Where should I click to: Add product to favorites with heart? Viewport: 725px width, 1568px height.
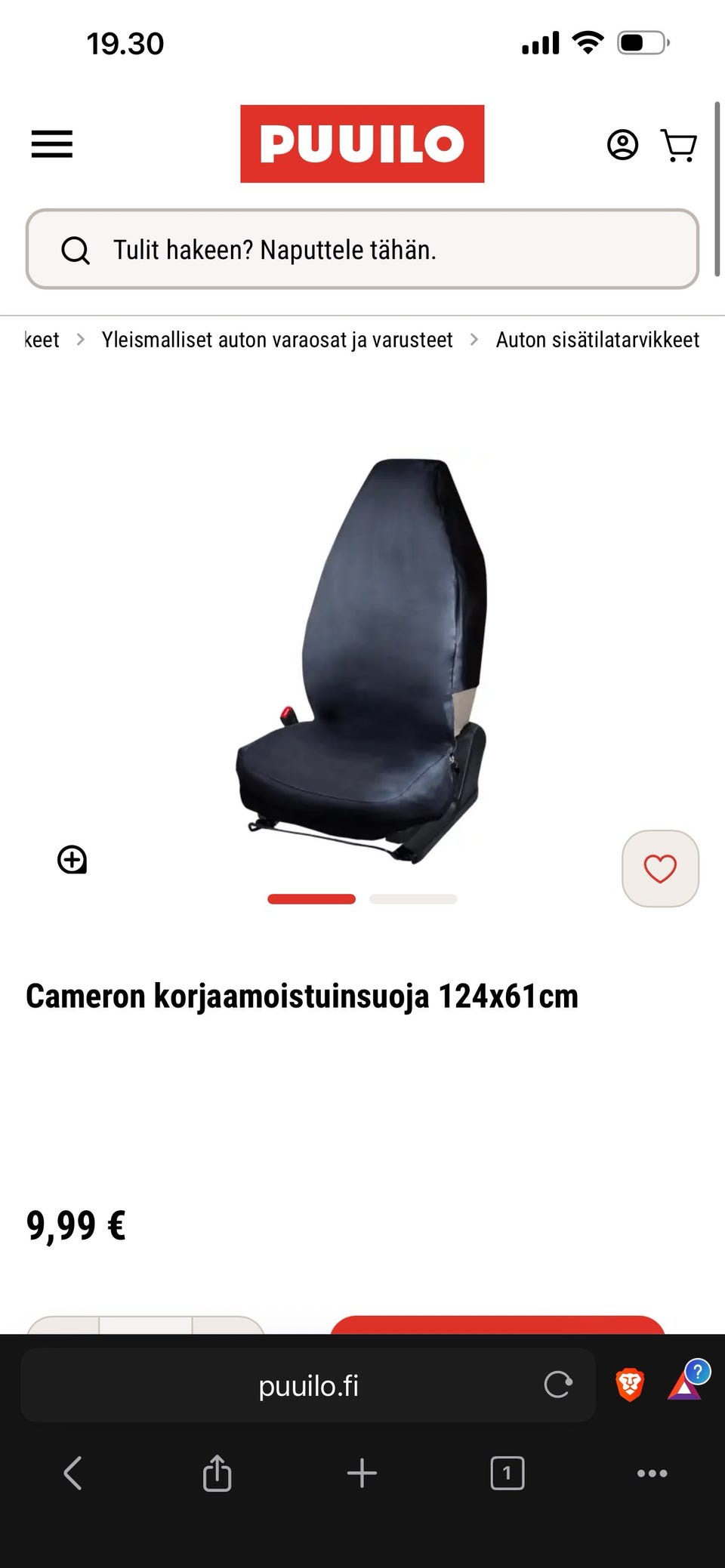coord(660,868)
